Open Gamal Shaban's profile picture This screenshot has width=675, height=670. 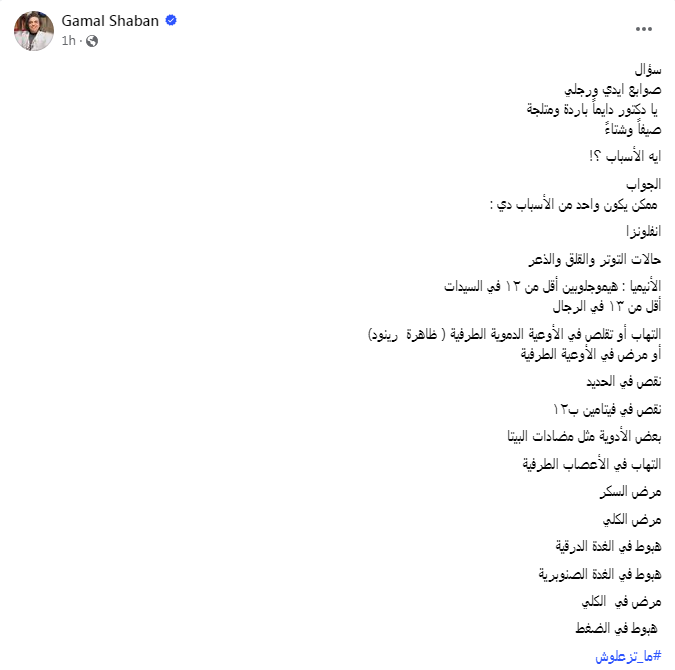(x=33, y=31)
